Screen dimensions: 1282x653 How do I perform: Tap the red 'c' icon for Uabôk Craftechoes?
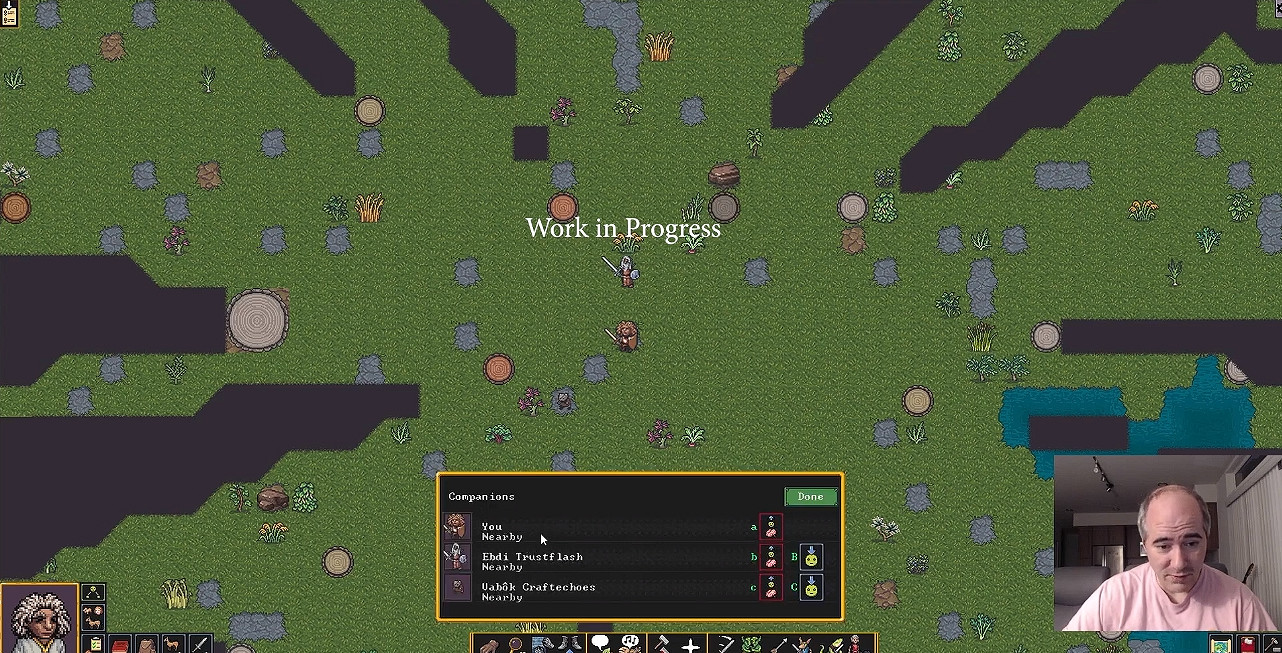[x=770, y=587]
